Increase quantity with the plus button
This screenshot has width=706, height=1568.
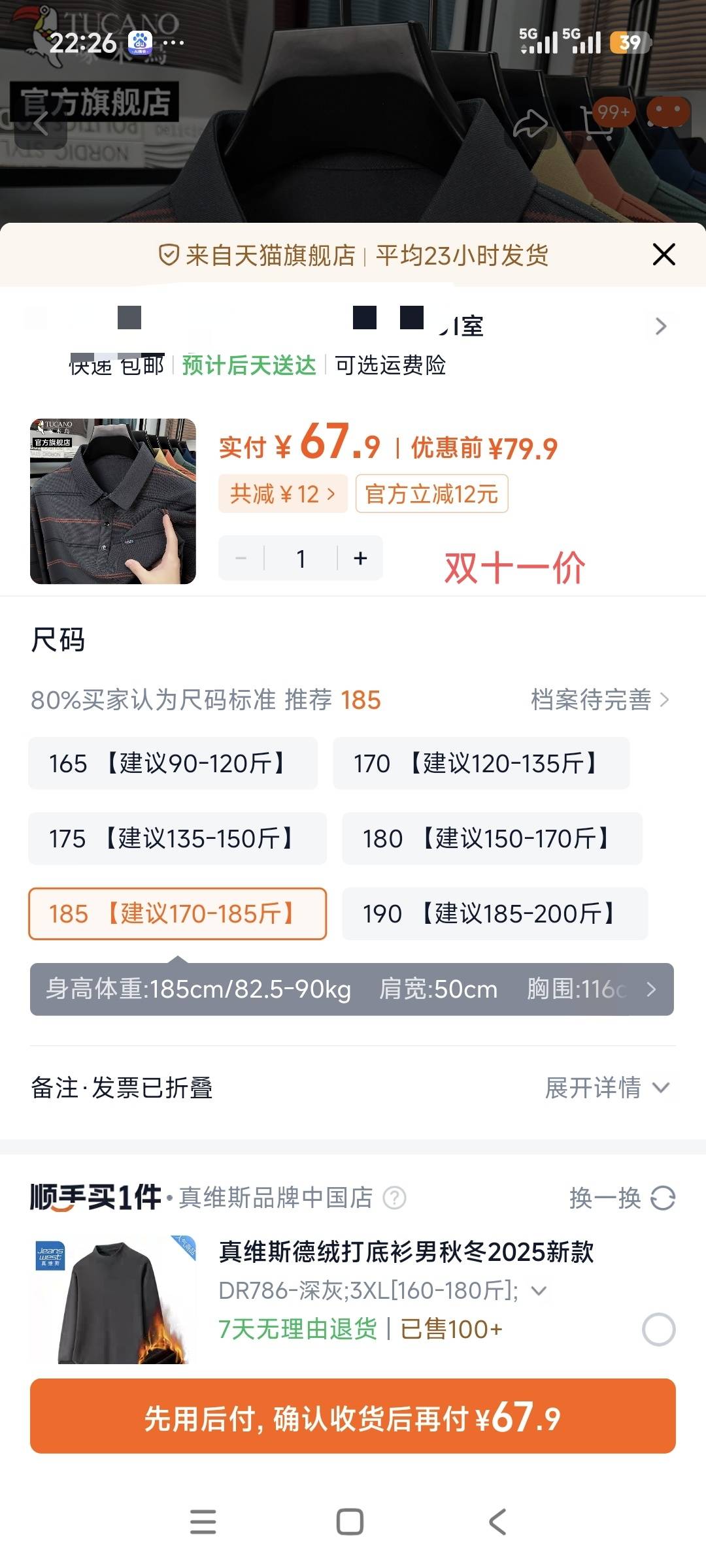[x=360, y=559]
